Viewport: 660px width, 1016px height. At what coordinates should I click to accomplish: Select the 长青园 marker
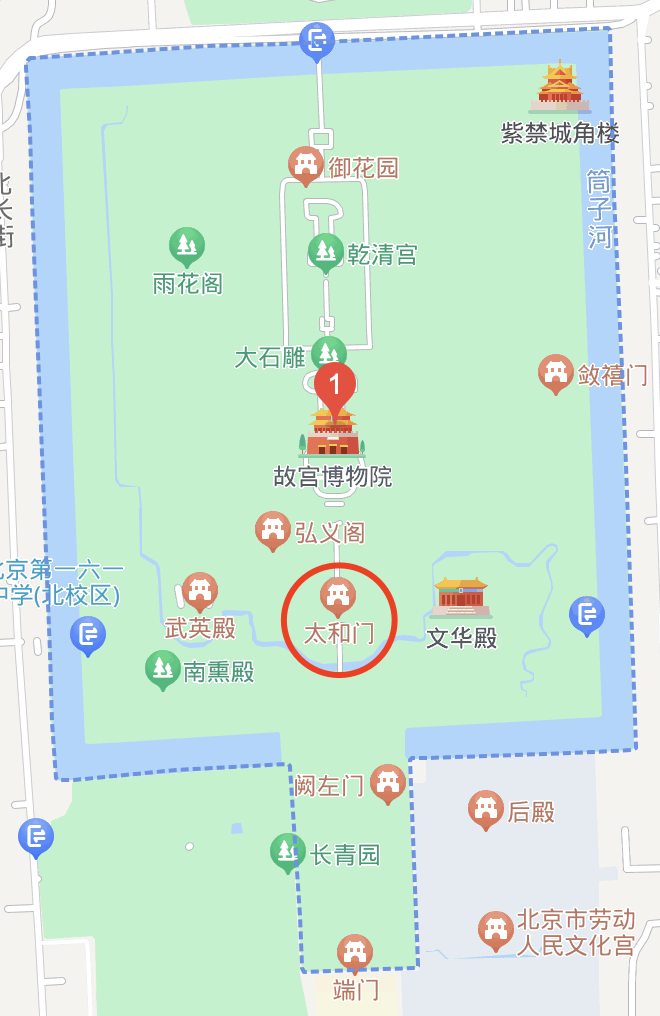click(x=288, y=852)
